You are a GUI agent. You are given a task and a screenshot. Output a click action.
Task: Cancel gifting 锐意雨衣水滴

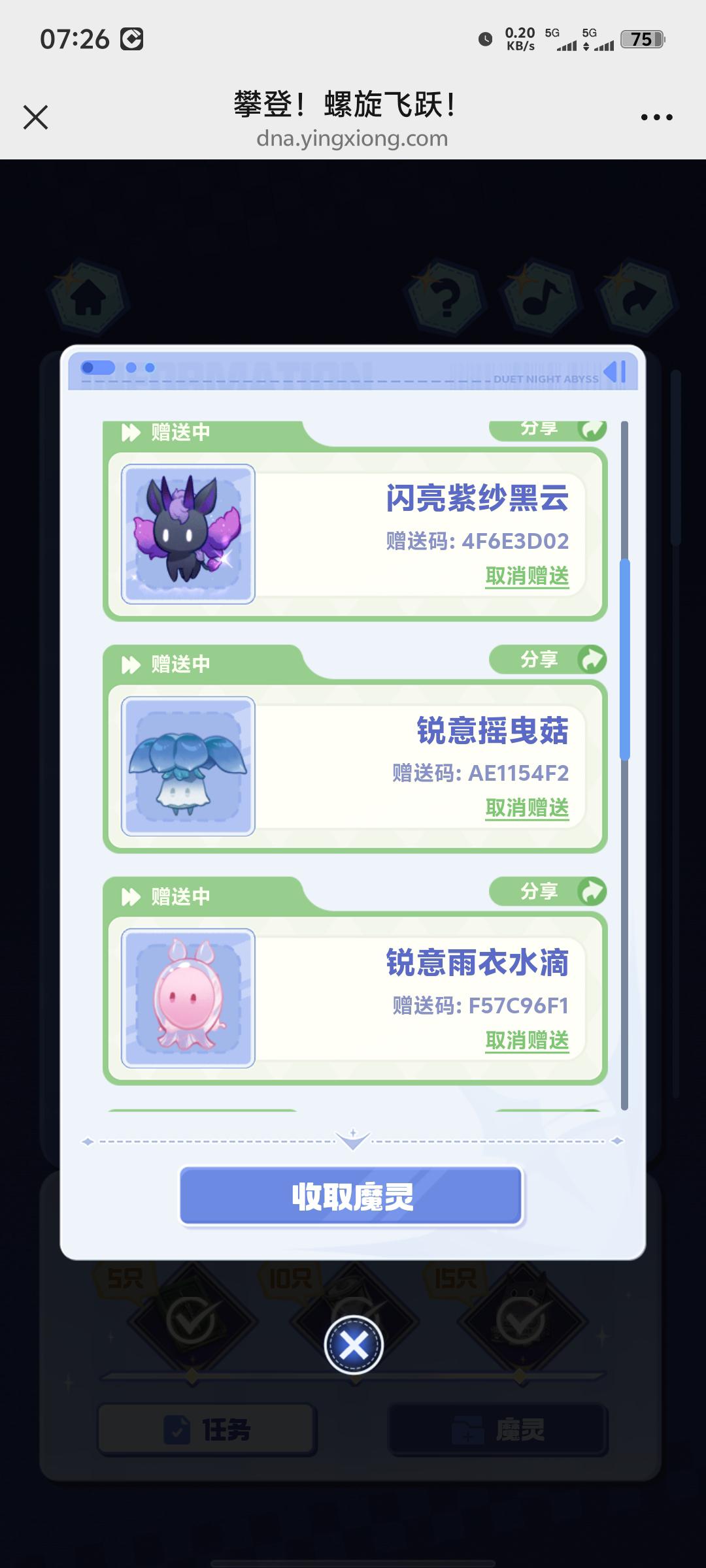point(527,1040)
